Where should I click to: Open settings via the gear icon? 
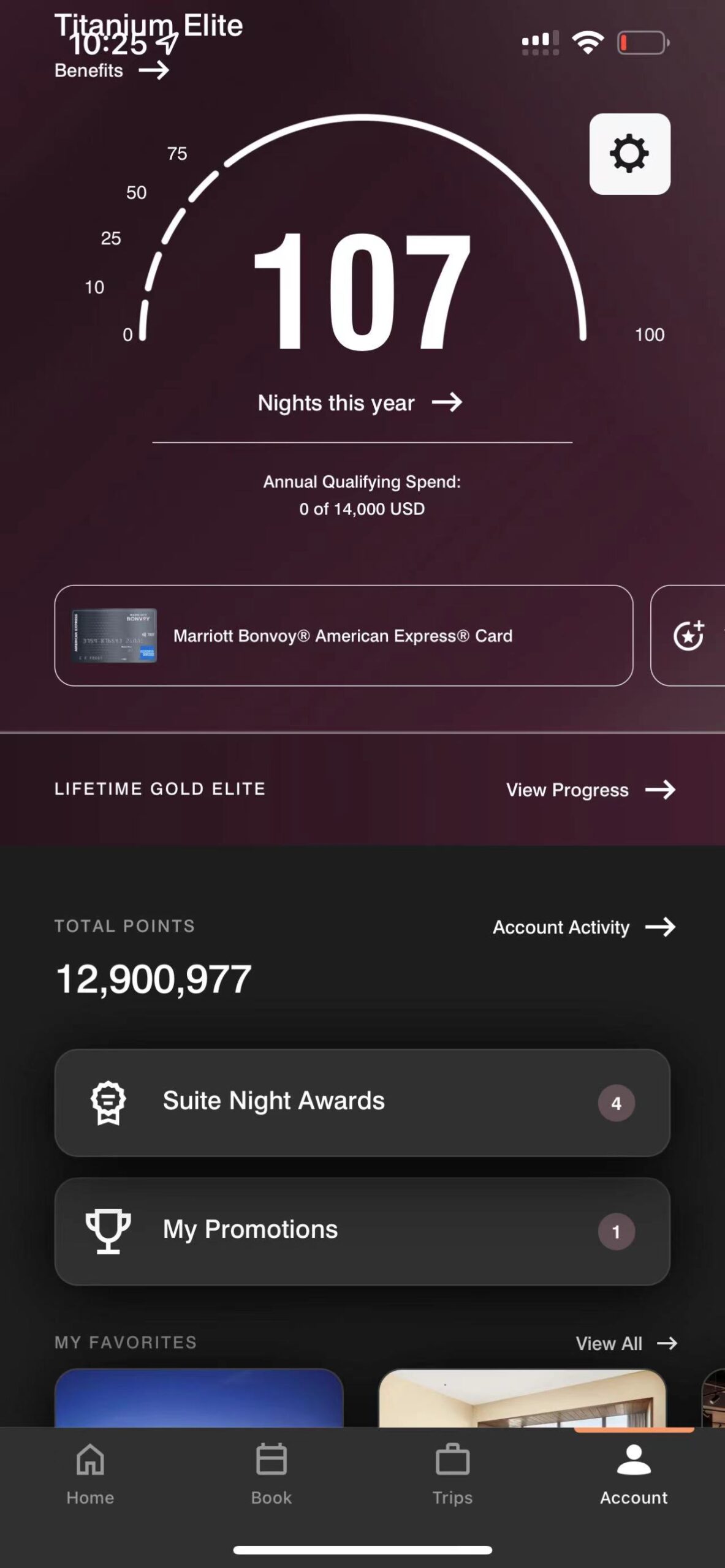click(x=629, y=154)
